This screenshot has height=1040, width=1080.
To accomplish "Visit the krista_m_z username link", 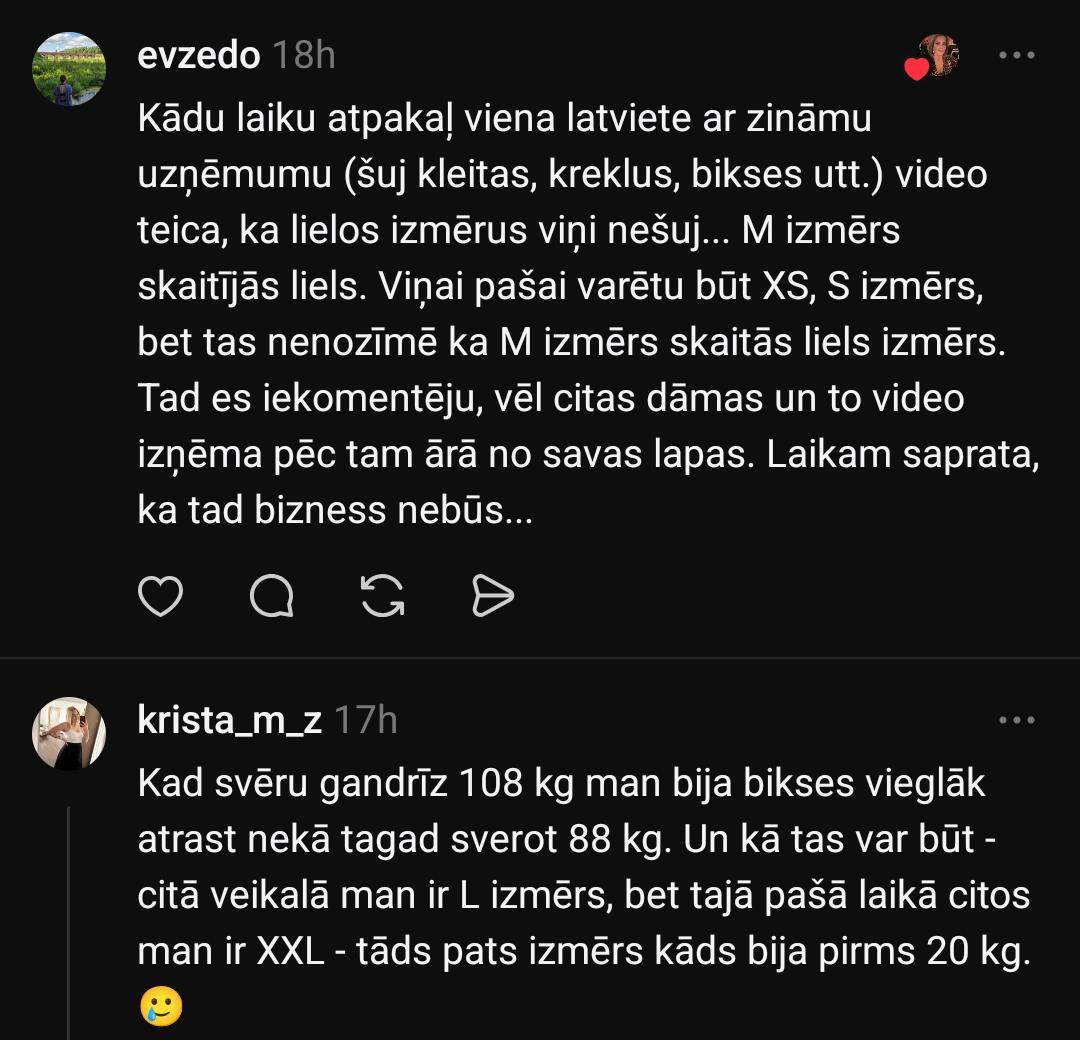I will point(229,720).
